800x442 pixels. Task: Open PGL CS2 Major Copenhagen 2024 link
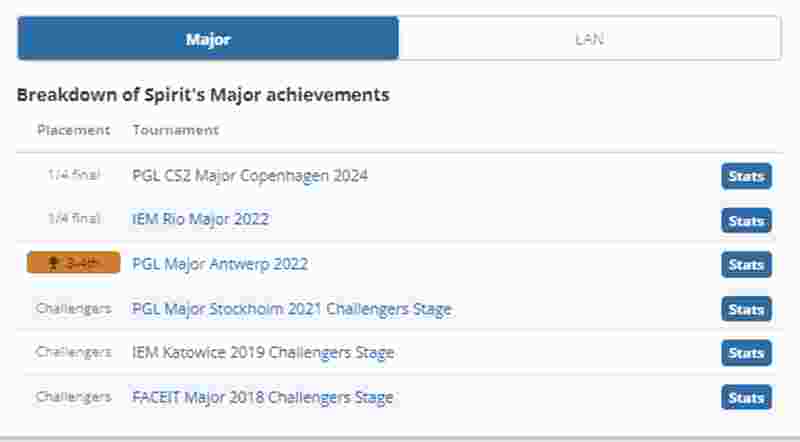250,176
